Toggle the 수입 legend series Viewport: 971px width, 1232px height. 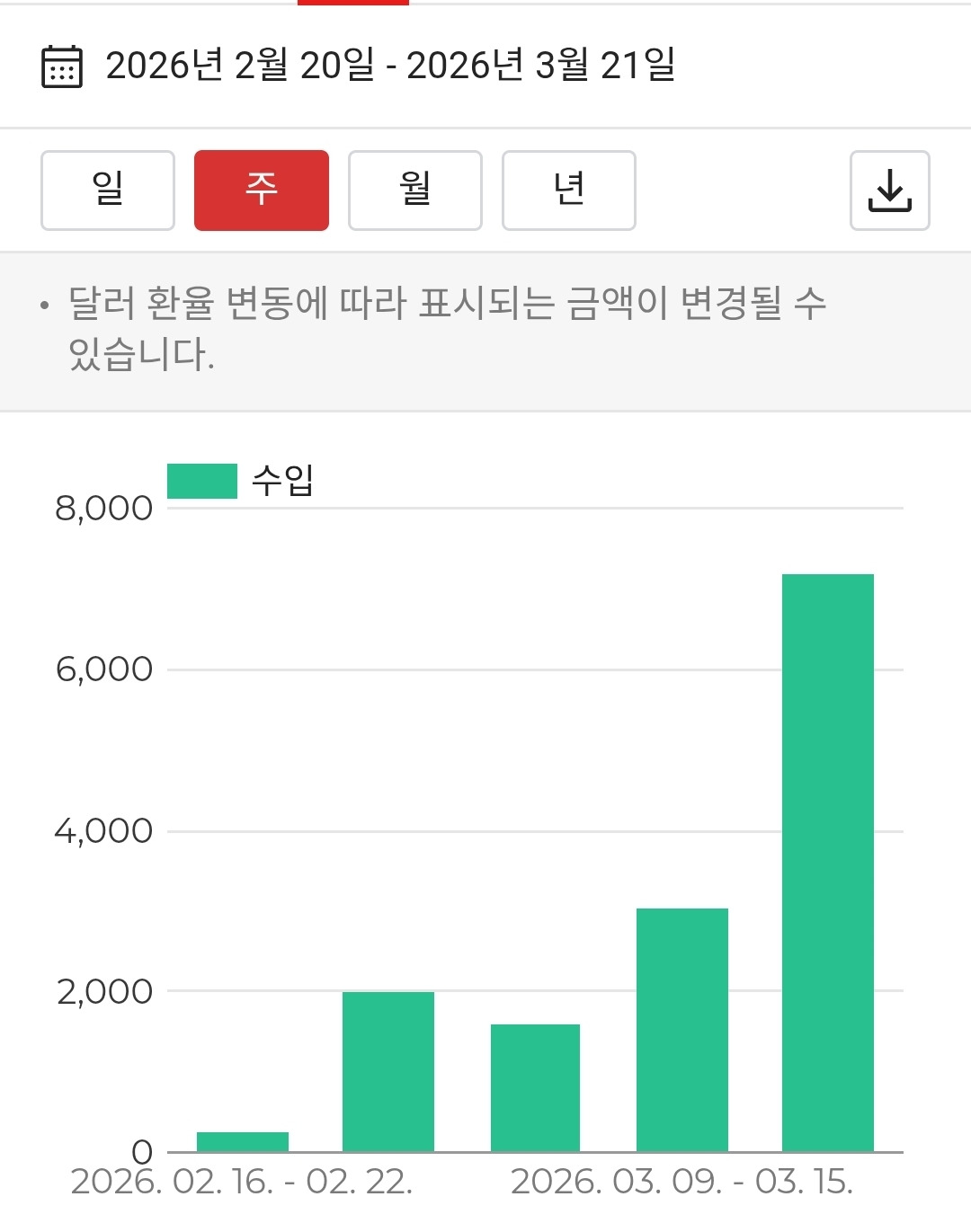tap(241, 481)
